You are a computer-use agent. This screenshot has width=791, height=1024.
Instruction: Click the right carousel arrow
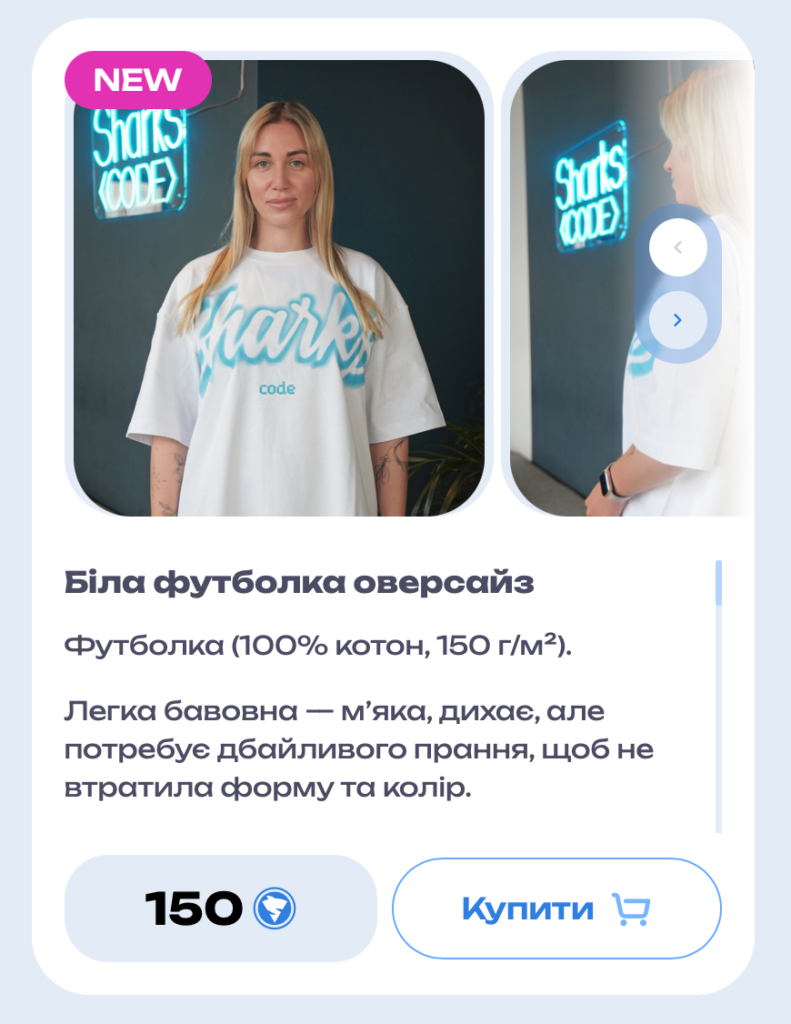[678, 320]
